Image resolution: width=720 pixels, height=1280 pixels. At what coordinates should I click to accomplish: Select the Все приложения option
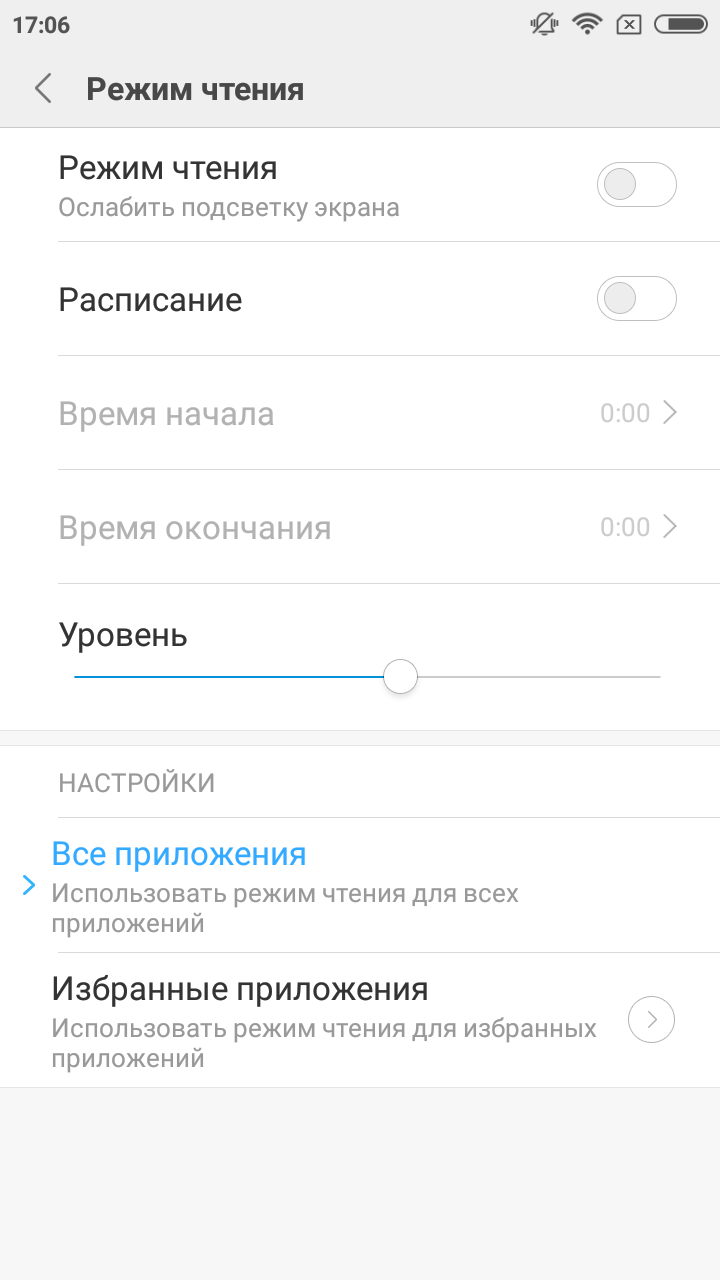(x=360, y=886)
